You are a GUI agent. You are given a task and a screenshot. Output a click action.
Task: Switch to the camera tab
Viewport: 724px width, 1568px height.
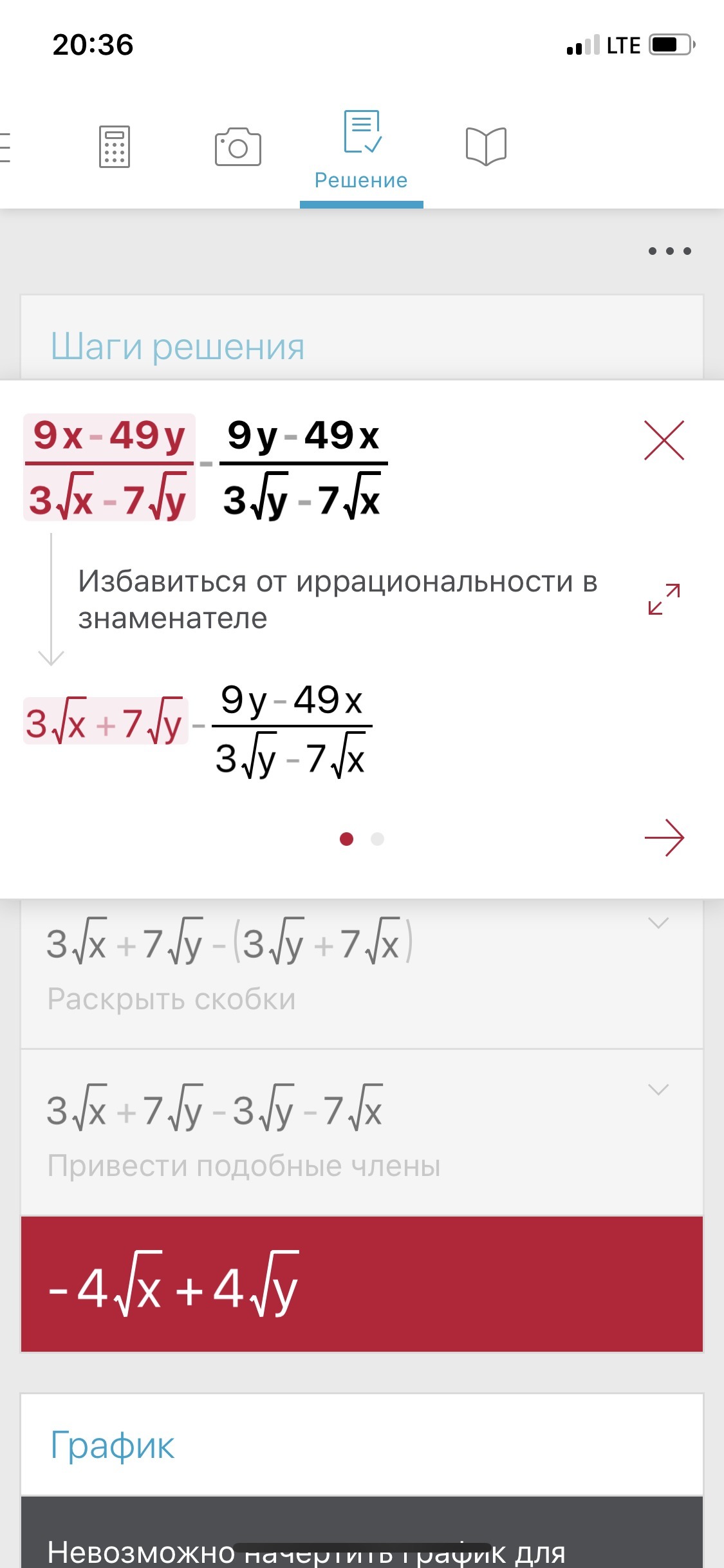(237, 147)
